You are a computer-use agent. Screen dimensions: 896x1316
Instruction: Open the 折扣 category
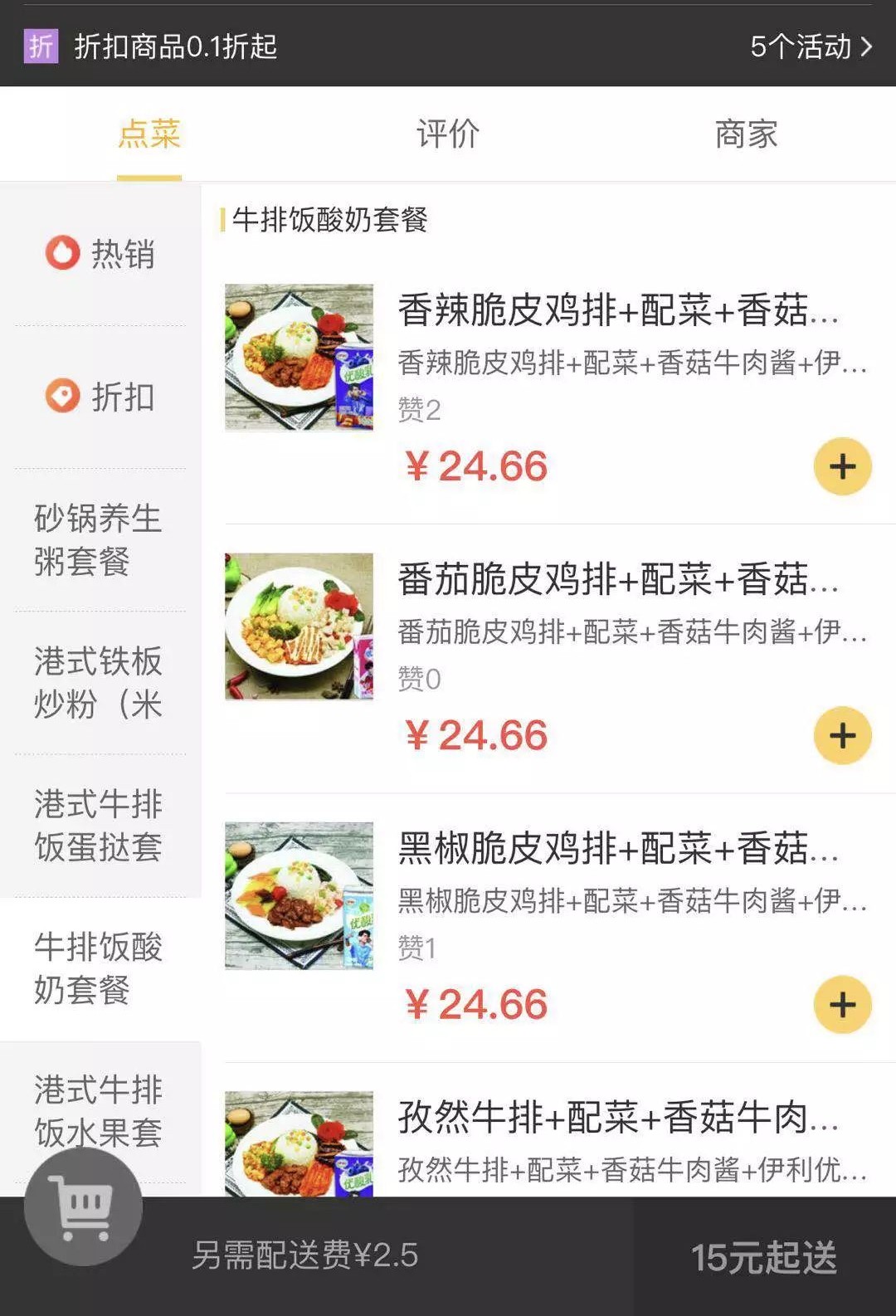(100, 397)
